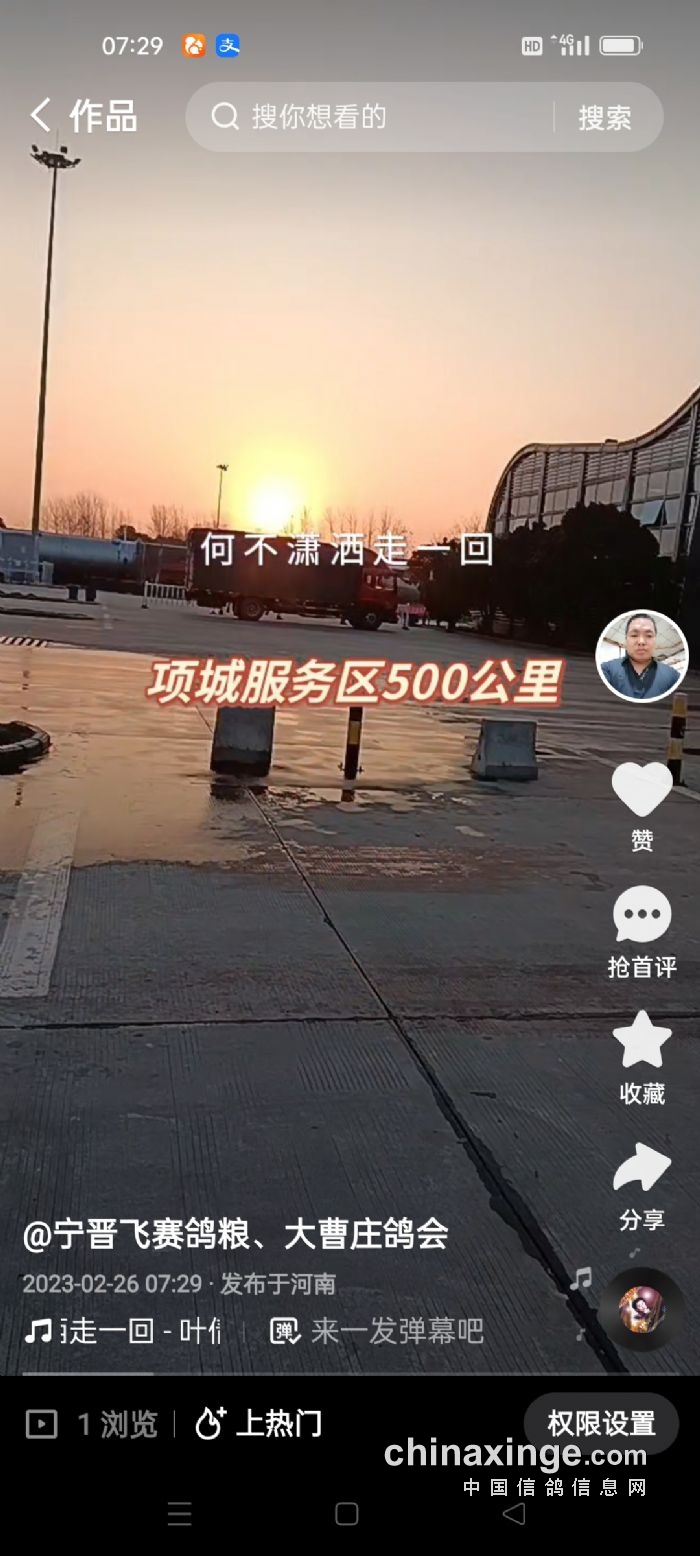Screen dimensions: 700x1556
Task: Open the author's profile avatar
Action: click(641, 656)
